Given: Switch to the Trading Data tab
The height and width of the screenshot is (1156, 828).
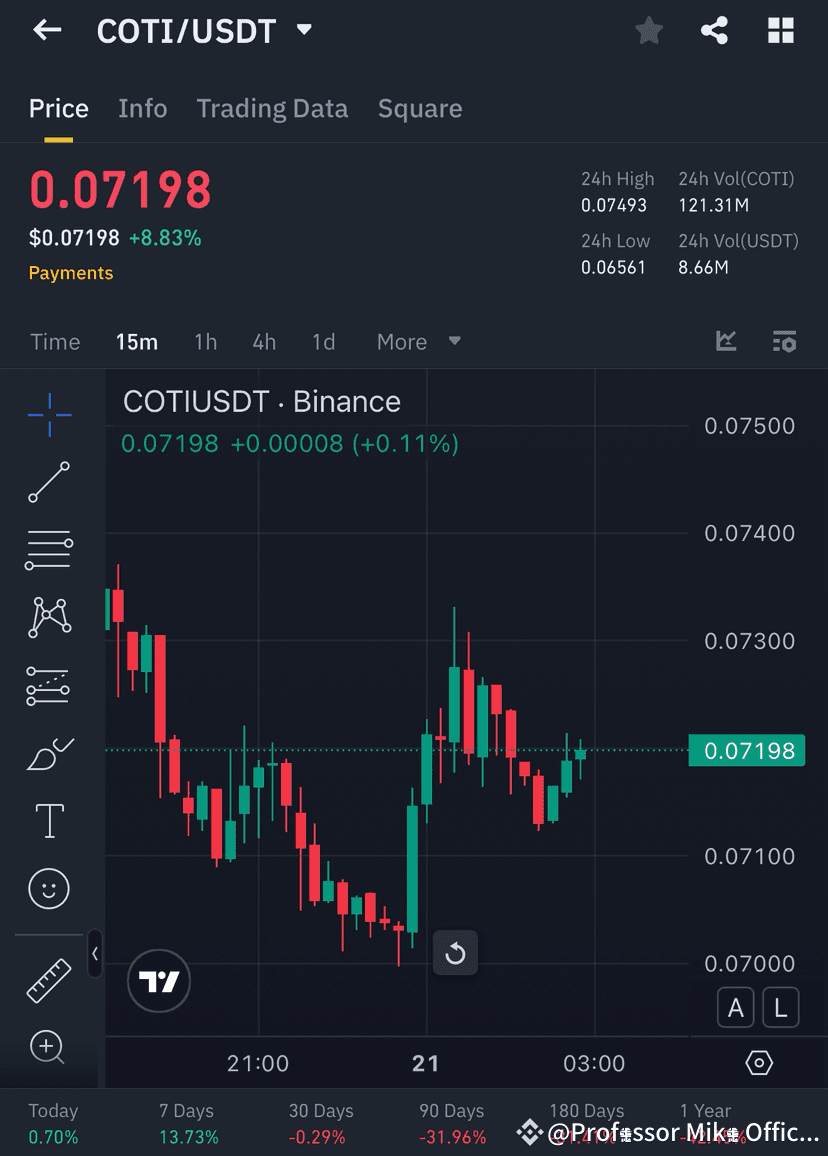Looking at the screenshot, I should click(x=272, y=108).
